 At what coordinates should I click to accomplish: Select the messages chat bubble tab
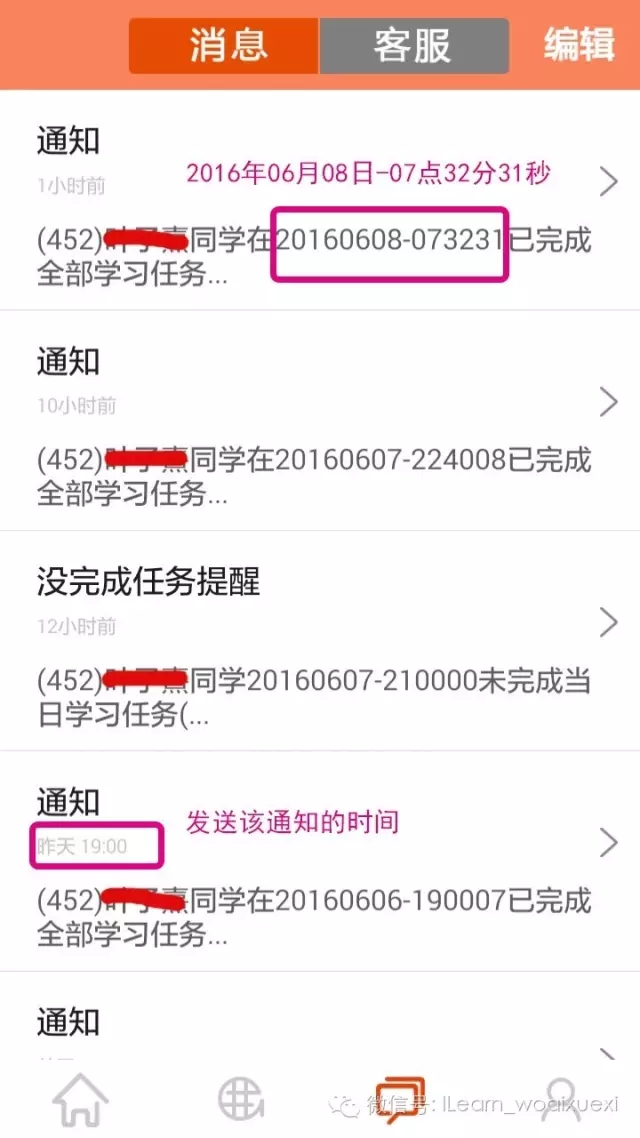click(399, 1100)
